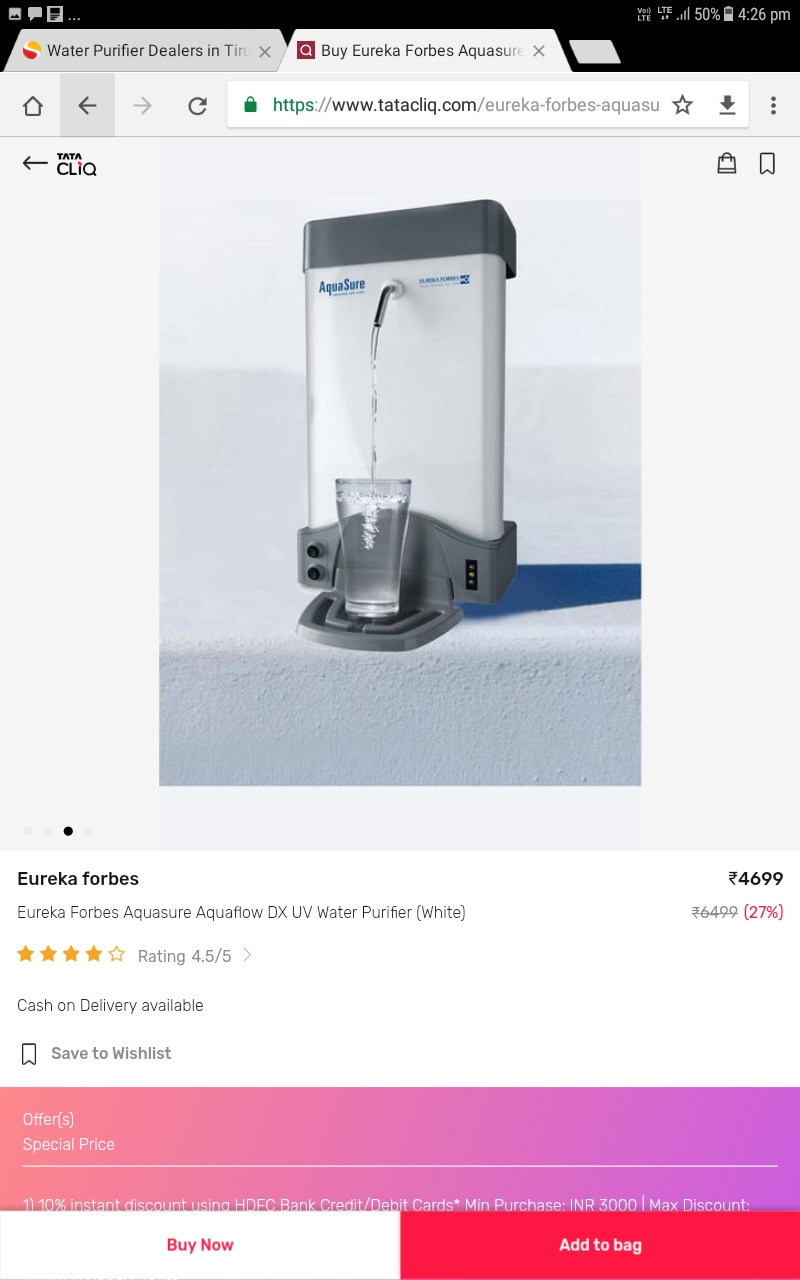This screenshot has height=1280, width=800.
Task: Close the Buy Eureka Forbes tab
Action: point(539,51)
